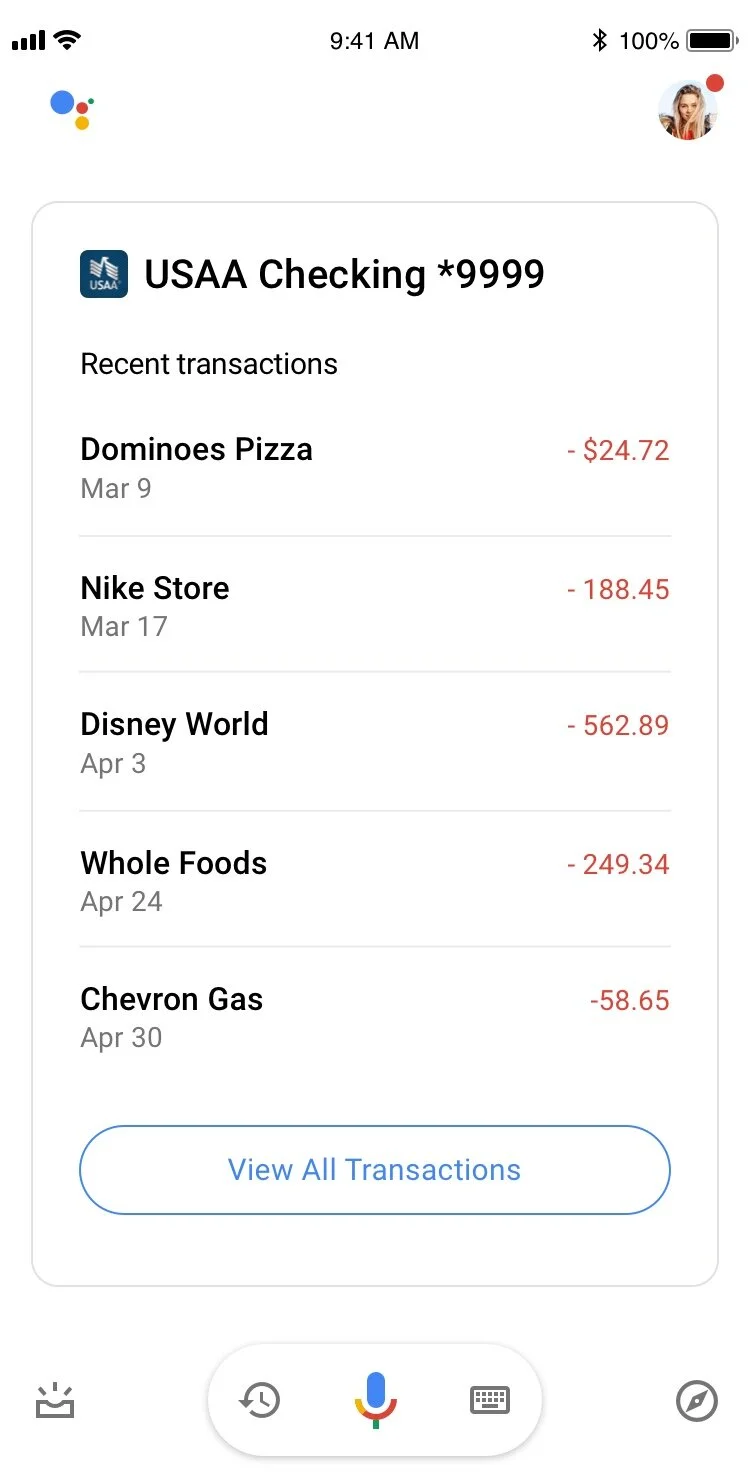Show recent activity history
The image size is (750, 1480).
point(260,1400)
